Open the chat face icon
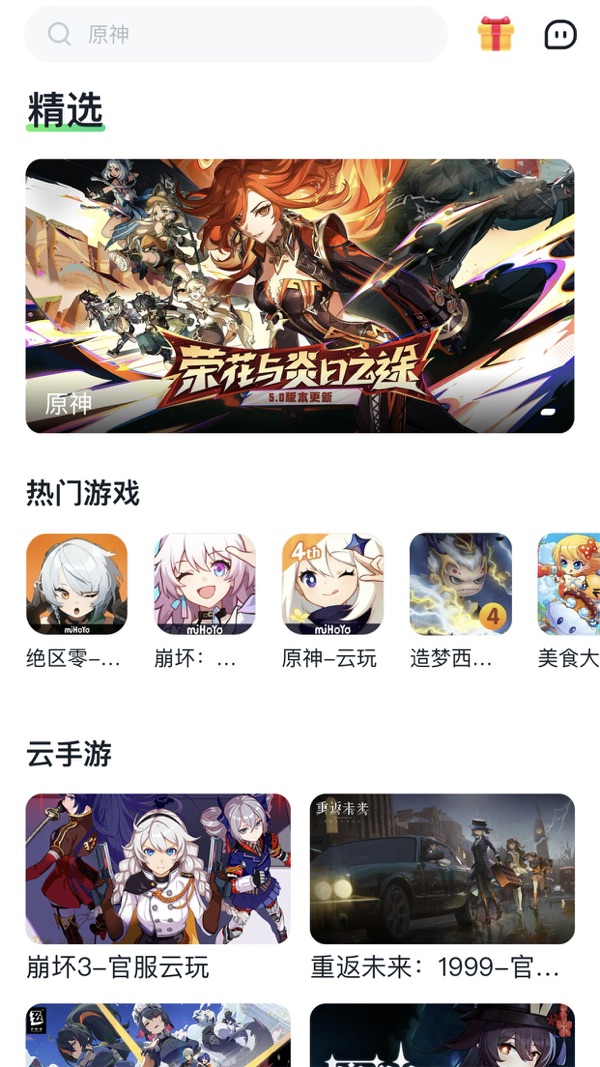 [560, 35]
